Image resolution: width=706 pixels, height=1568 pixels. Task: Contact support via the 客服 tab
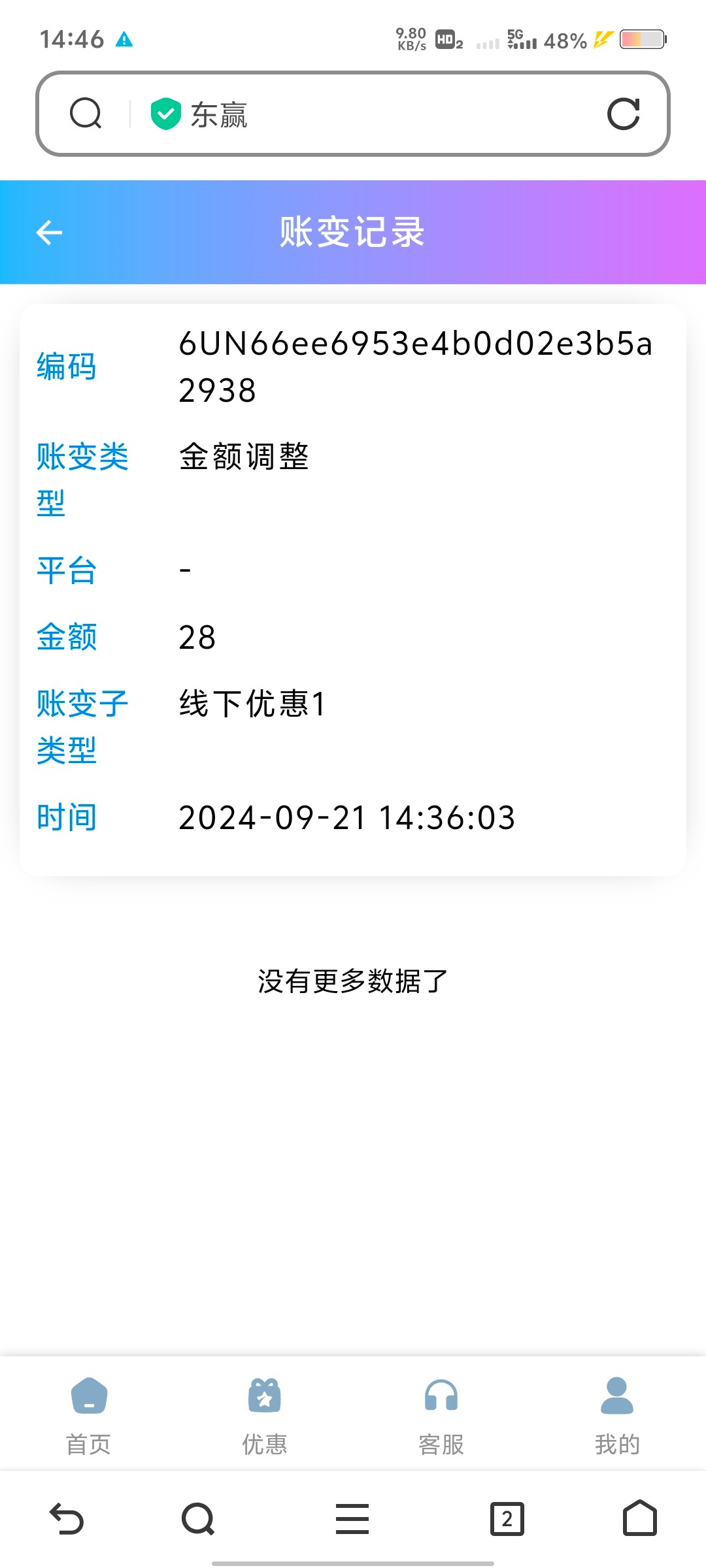pyautogui.click(x=441, y=1416)
